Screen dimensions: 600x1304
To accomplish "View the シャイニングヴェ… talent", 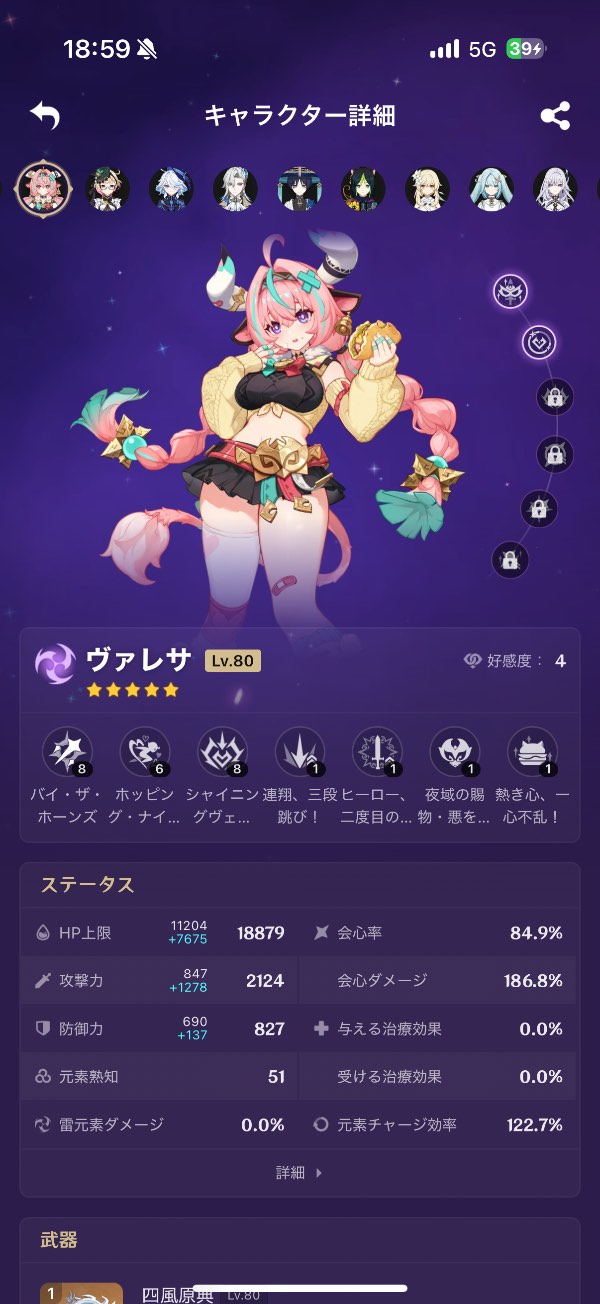I will (x=222, y=752).
